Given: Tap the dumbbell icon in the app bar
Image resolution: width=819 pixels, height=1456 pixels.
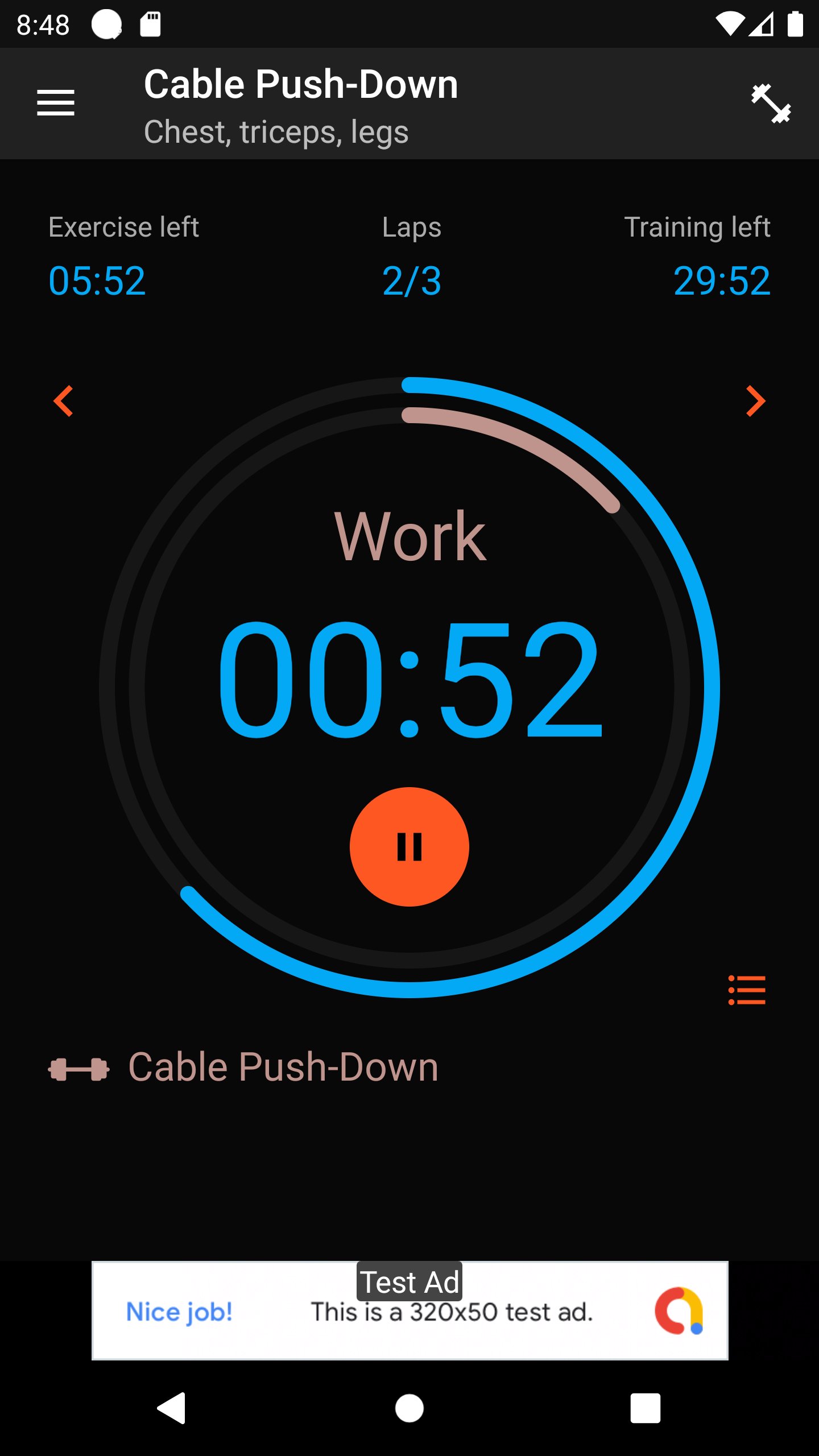Looking at the screenshot, I should point(771,103).
